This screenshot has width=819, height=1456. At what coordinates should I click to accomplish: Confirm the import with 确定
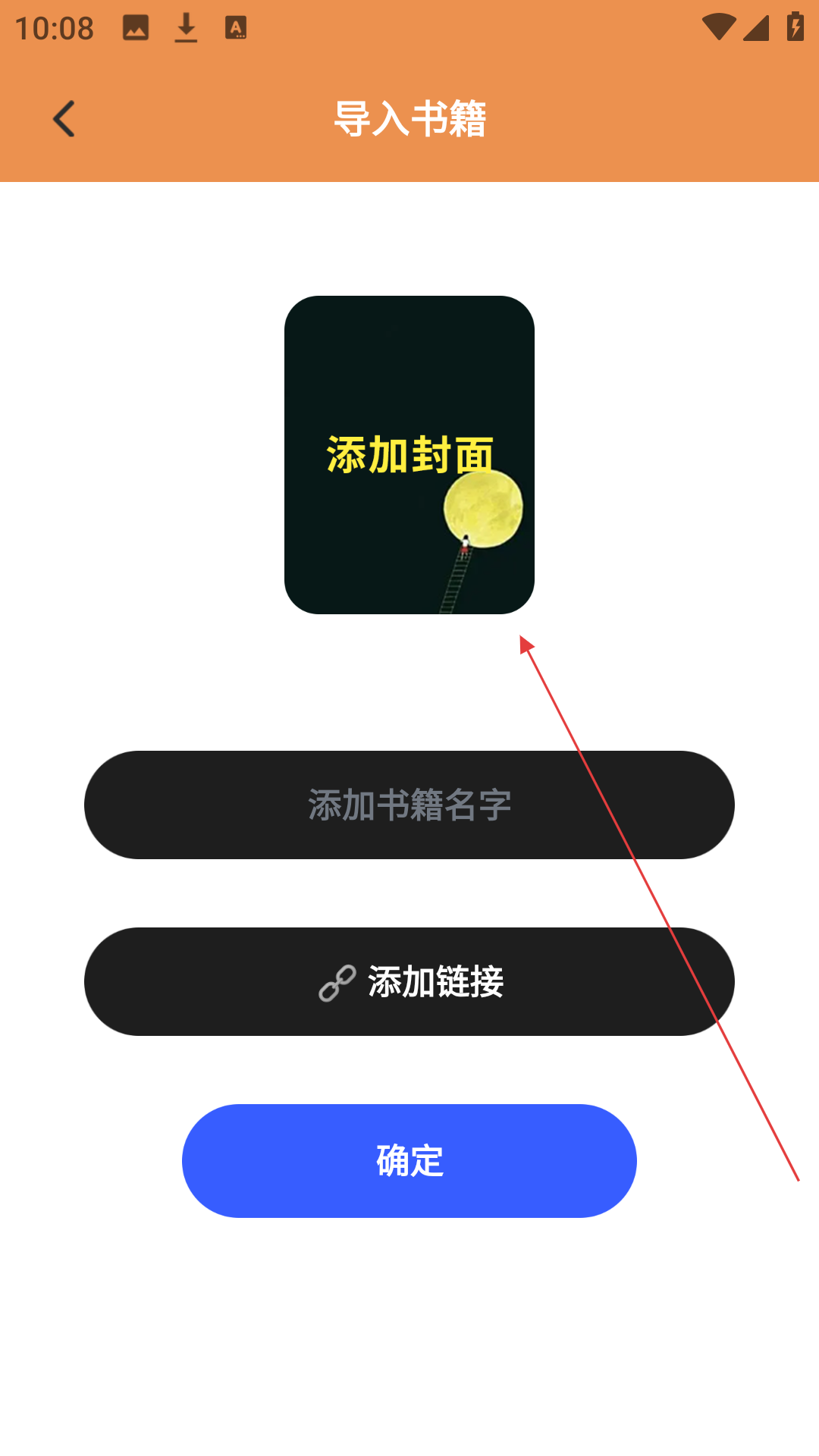409,1161
